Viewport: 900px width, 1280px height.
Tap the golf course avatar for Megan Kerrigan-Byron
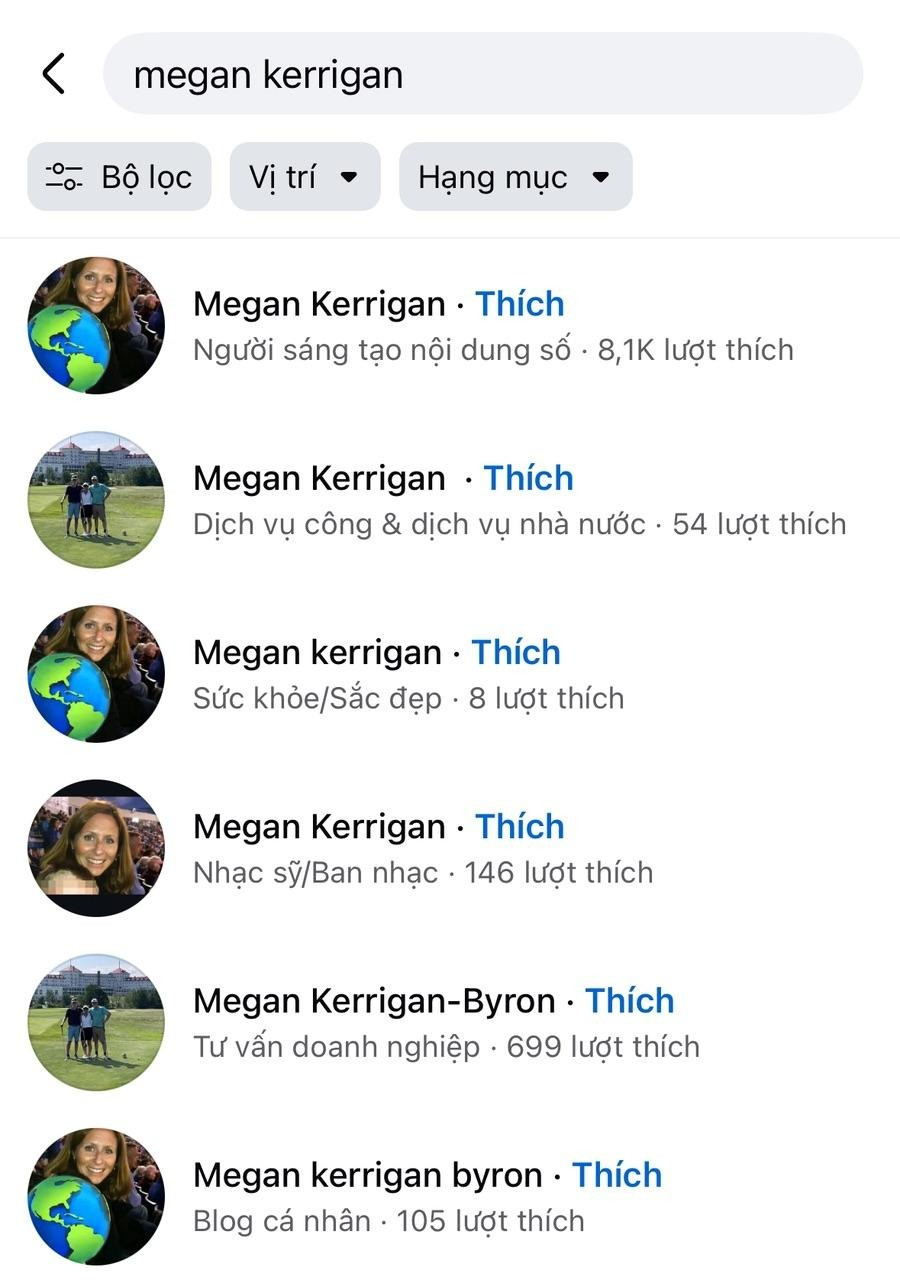tap(96, 1022)
